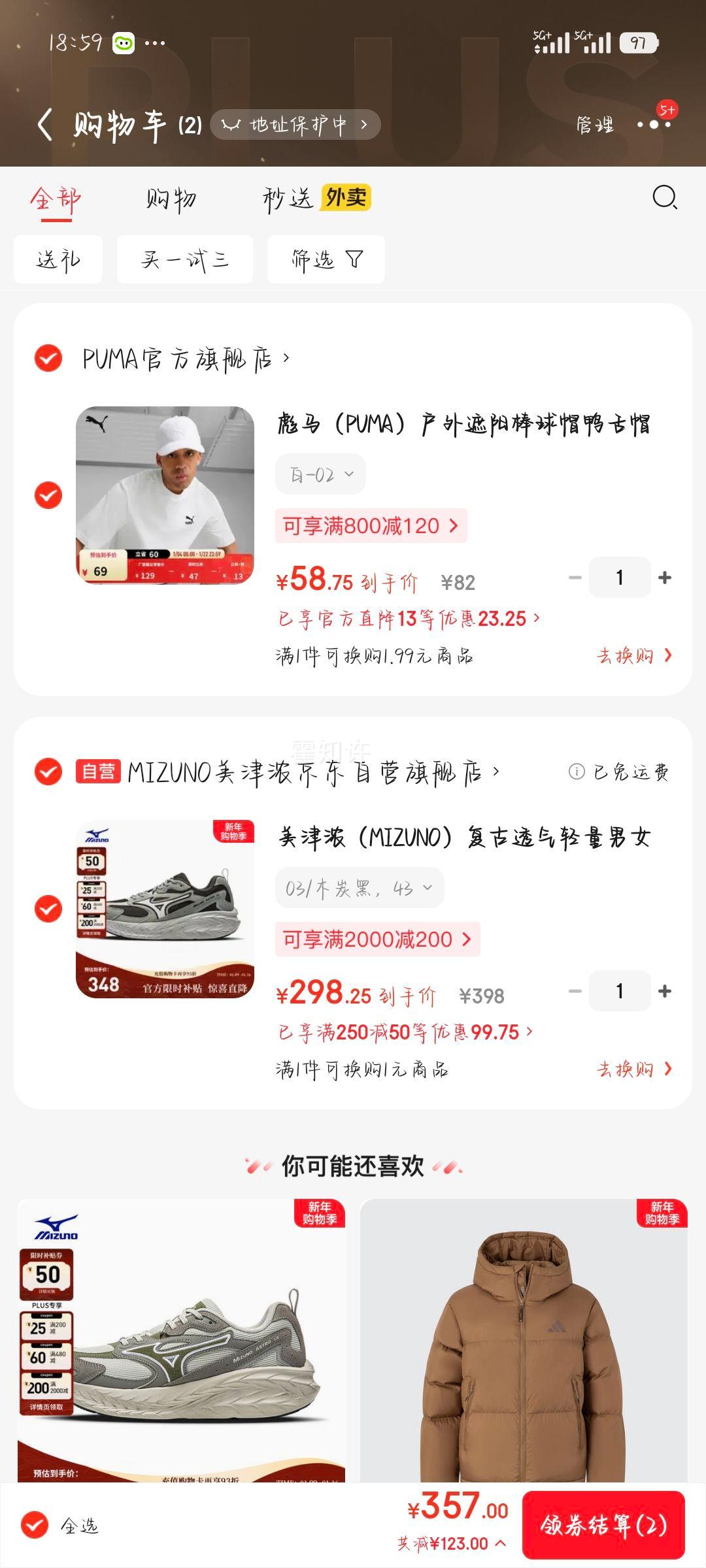Change the PUMA cap variant 白-02
Screen dimensions: 706x1568
coord(320,474)
